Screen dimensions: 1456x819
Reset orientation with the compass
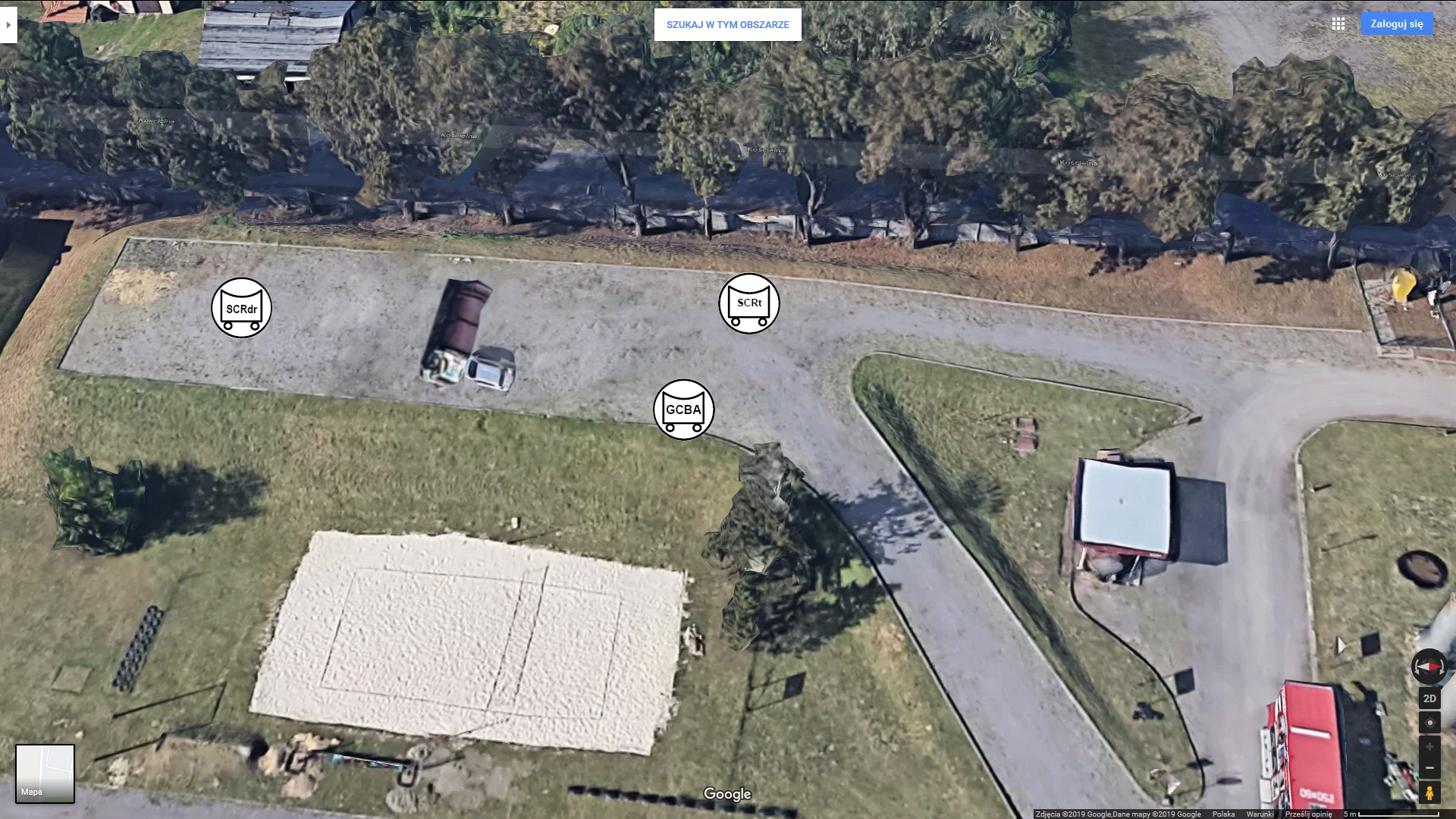(x=1429, y=667)
